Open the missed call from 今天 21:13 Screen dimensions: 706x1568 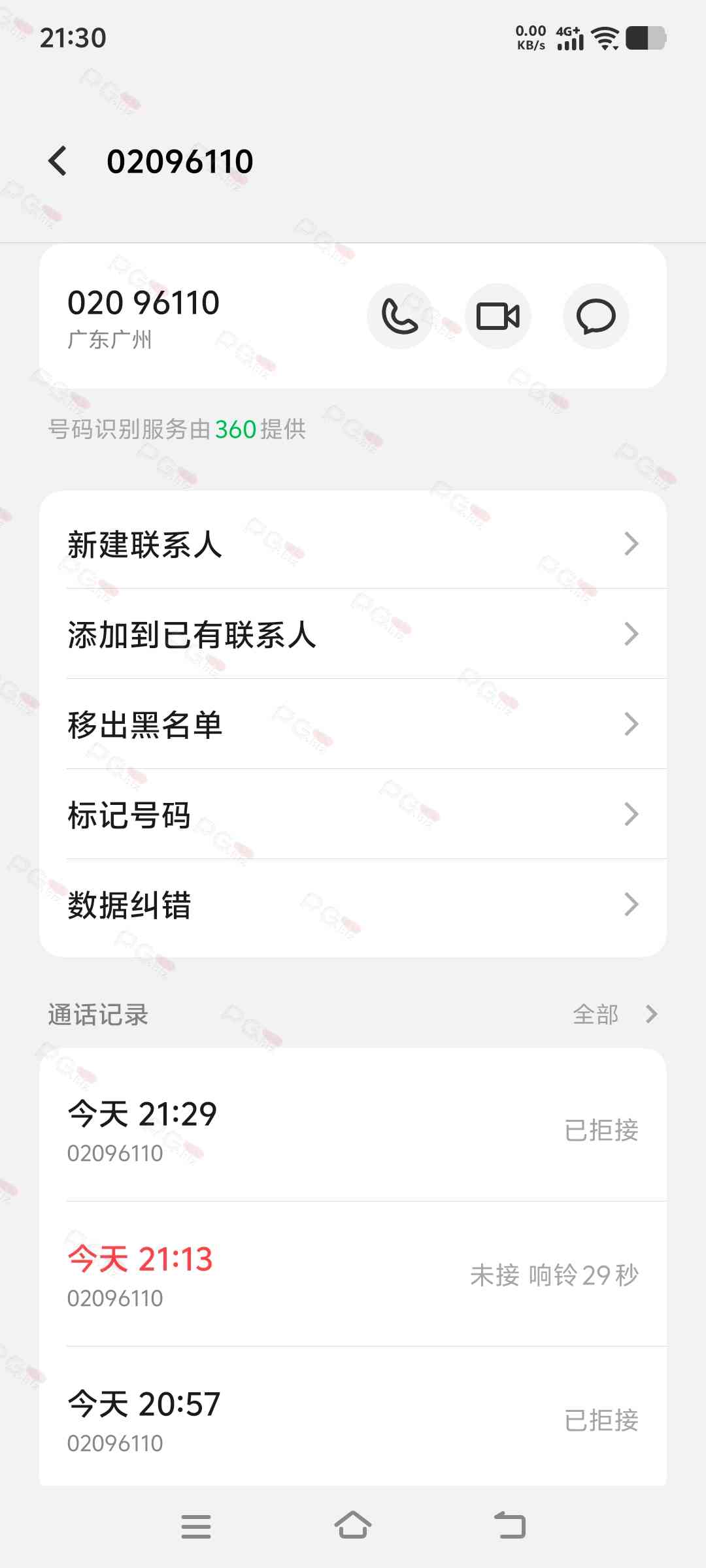(x=353, y=1274)
